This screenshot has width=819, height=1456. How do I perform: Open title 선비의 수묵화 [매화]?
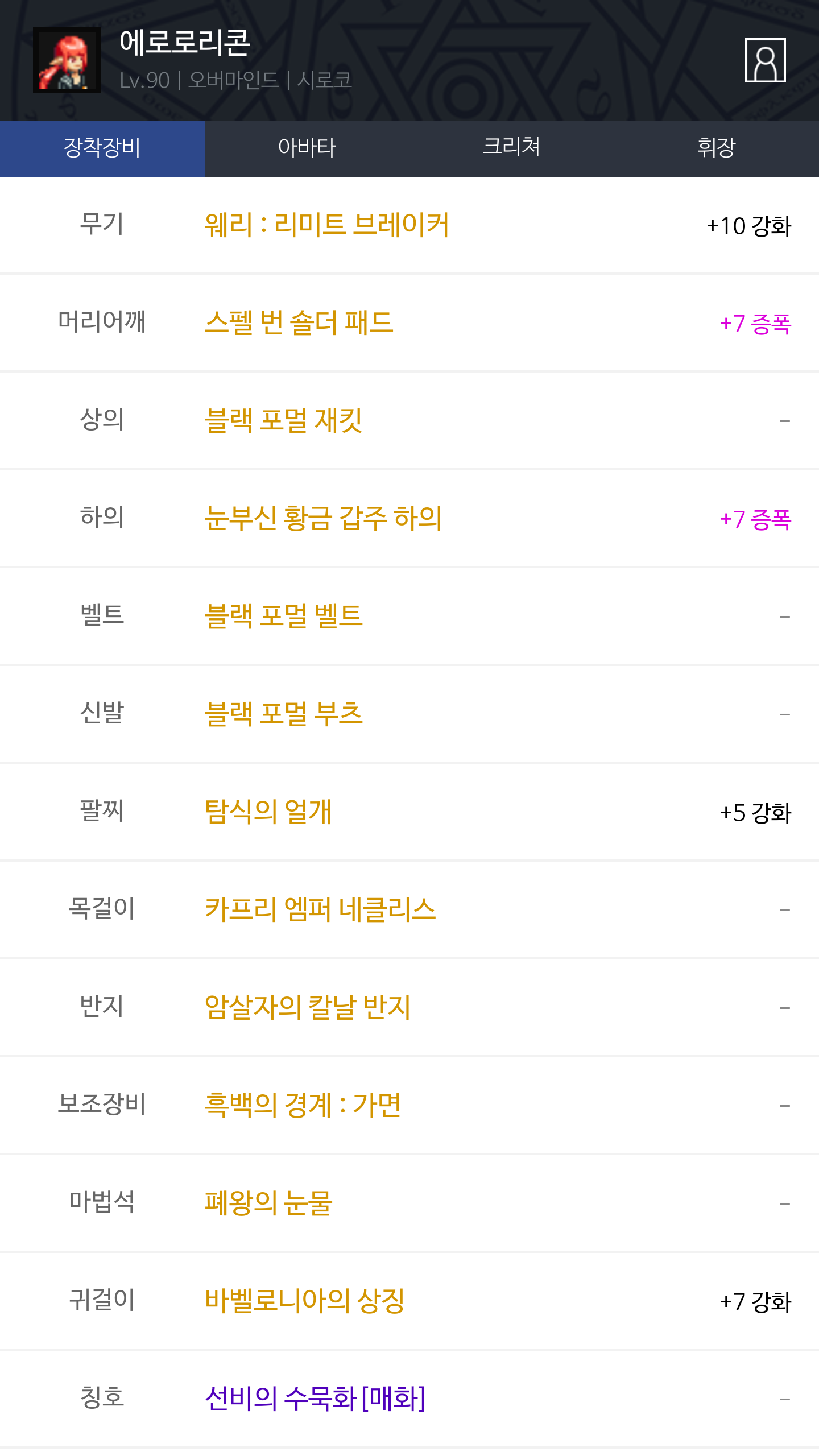315,1399
